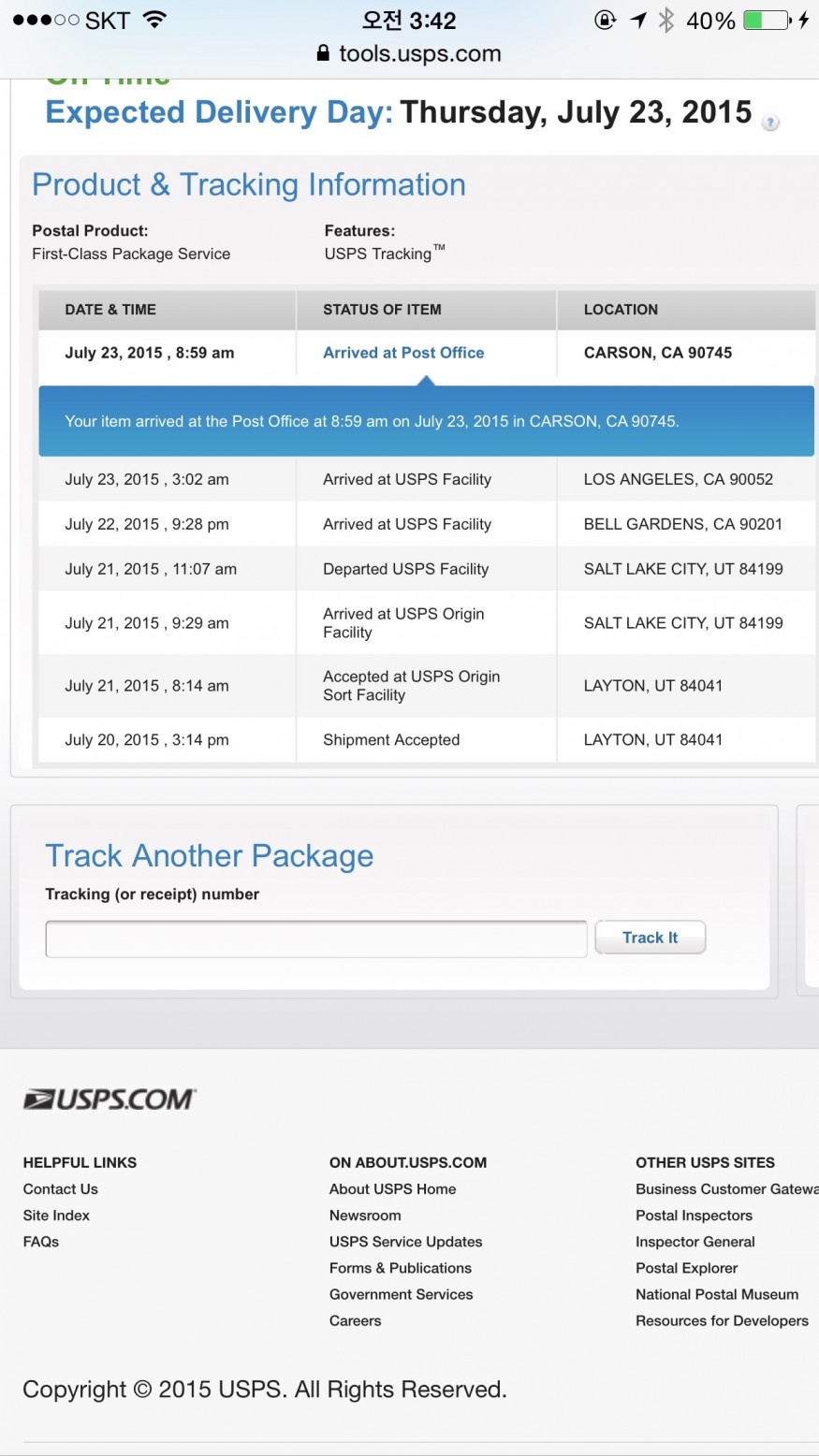819x1456 pixels.
Task: Open Inspector General link
Action: pos(695,1242)
